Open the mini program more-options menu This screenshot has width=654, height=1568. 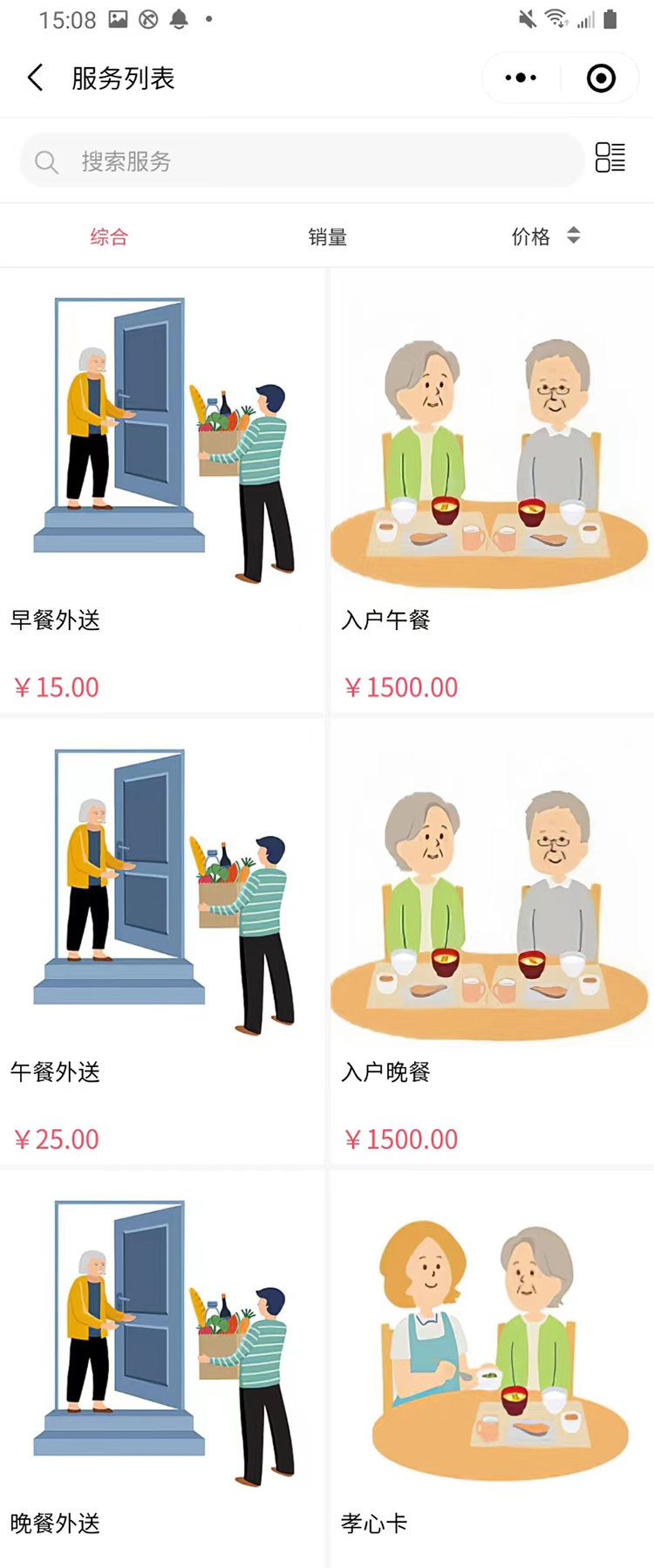coord(521,78)
